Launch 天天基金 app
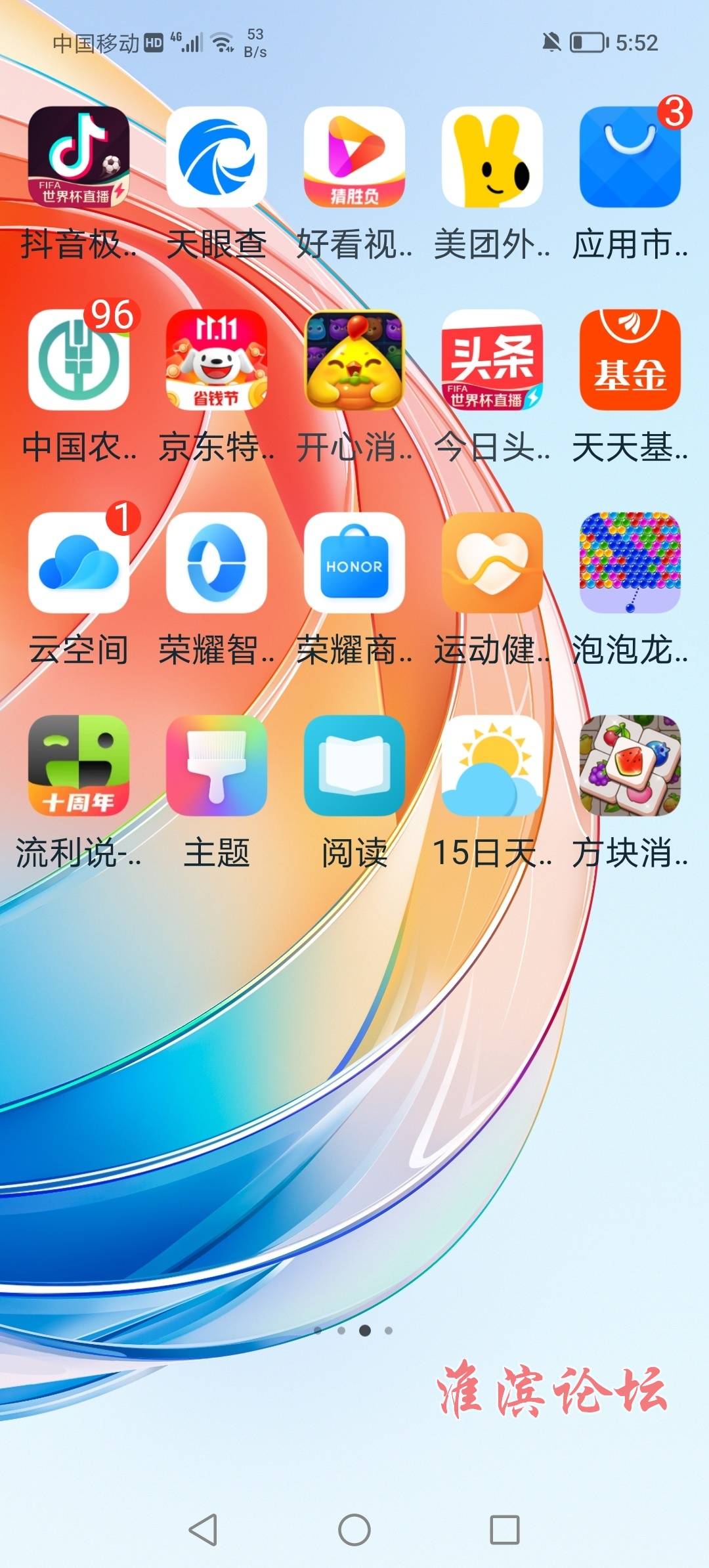This screenshot has height=1568, width=709. tap(630, 360)
